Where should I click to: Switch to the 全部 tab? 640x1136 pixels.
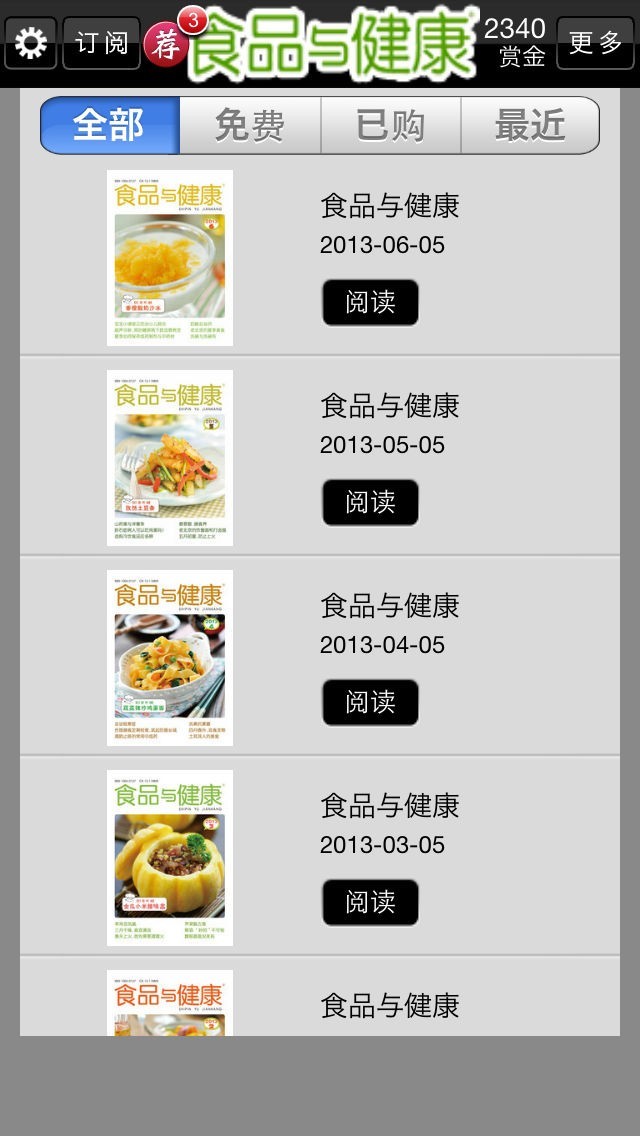point(110,126)
